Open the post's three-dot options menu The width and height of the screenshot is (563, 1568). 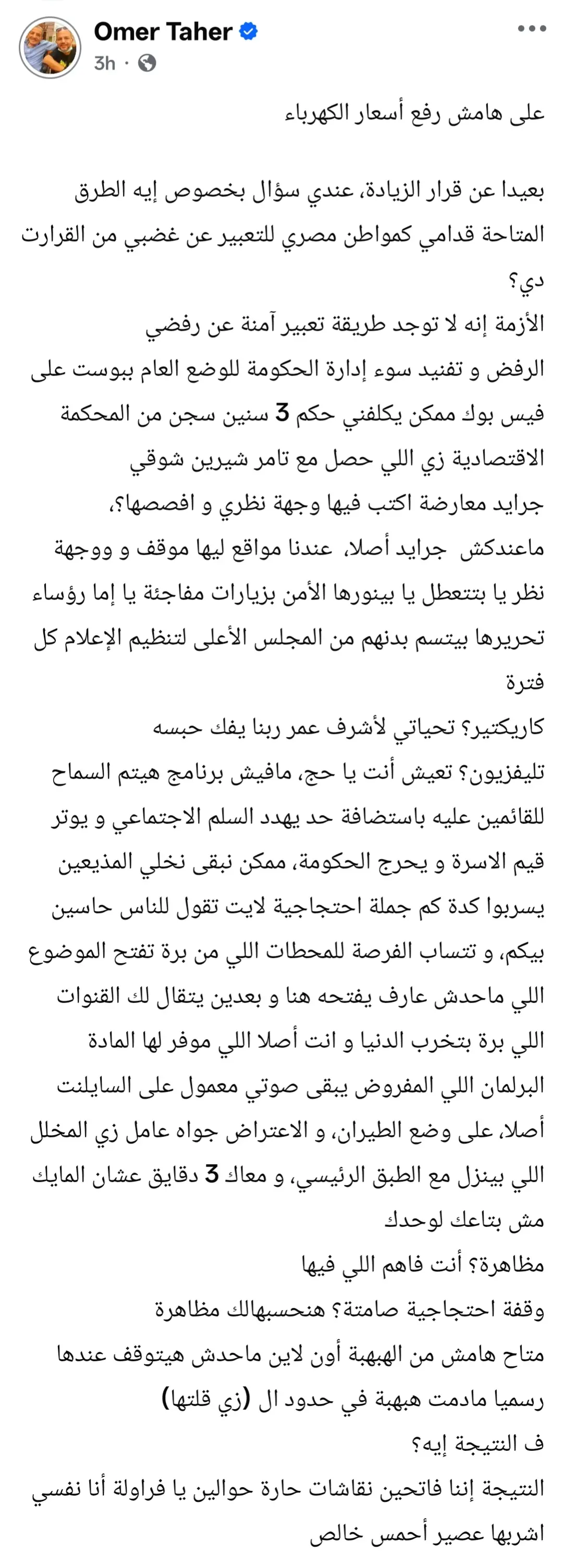pos(531,29)
